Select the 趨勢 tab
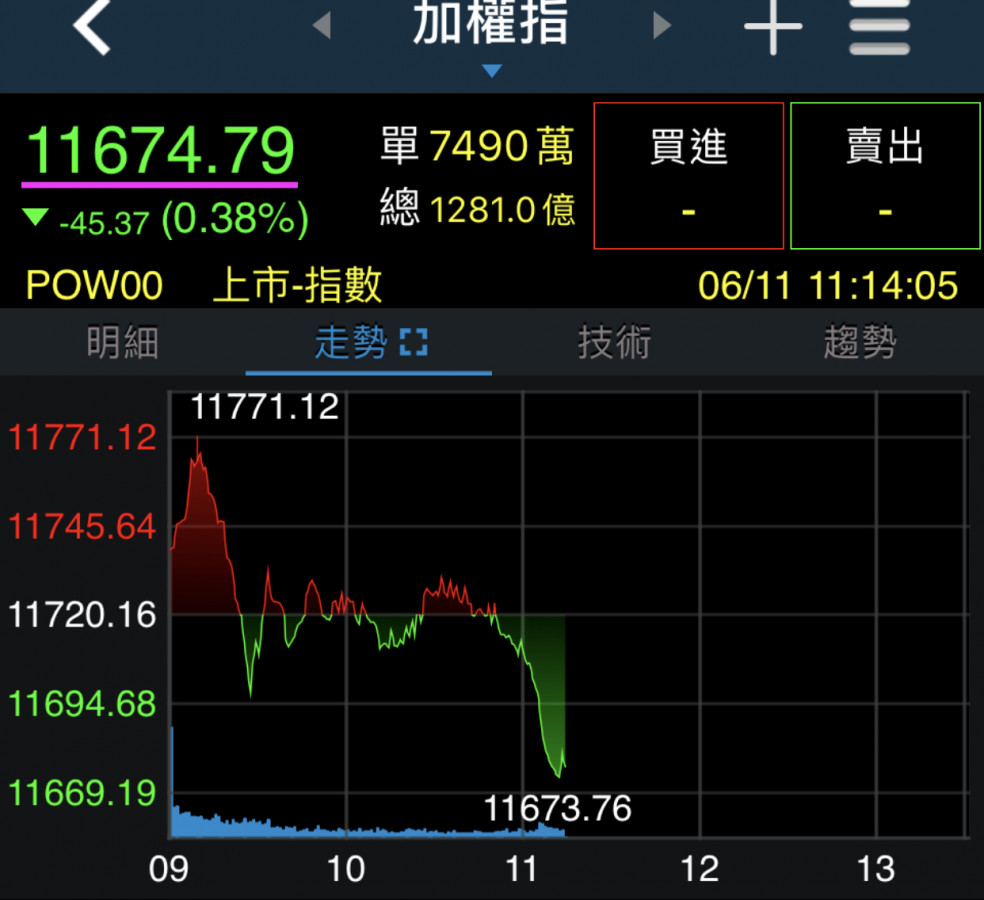The width and height of the screenshot is (984, 900). (860, 343)
